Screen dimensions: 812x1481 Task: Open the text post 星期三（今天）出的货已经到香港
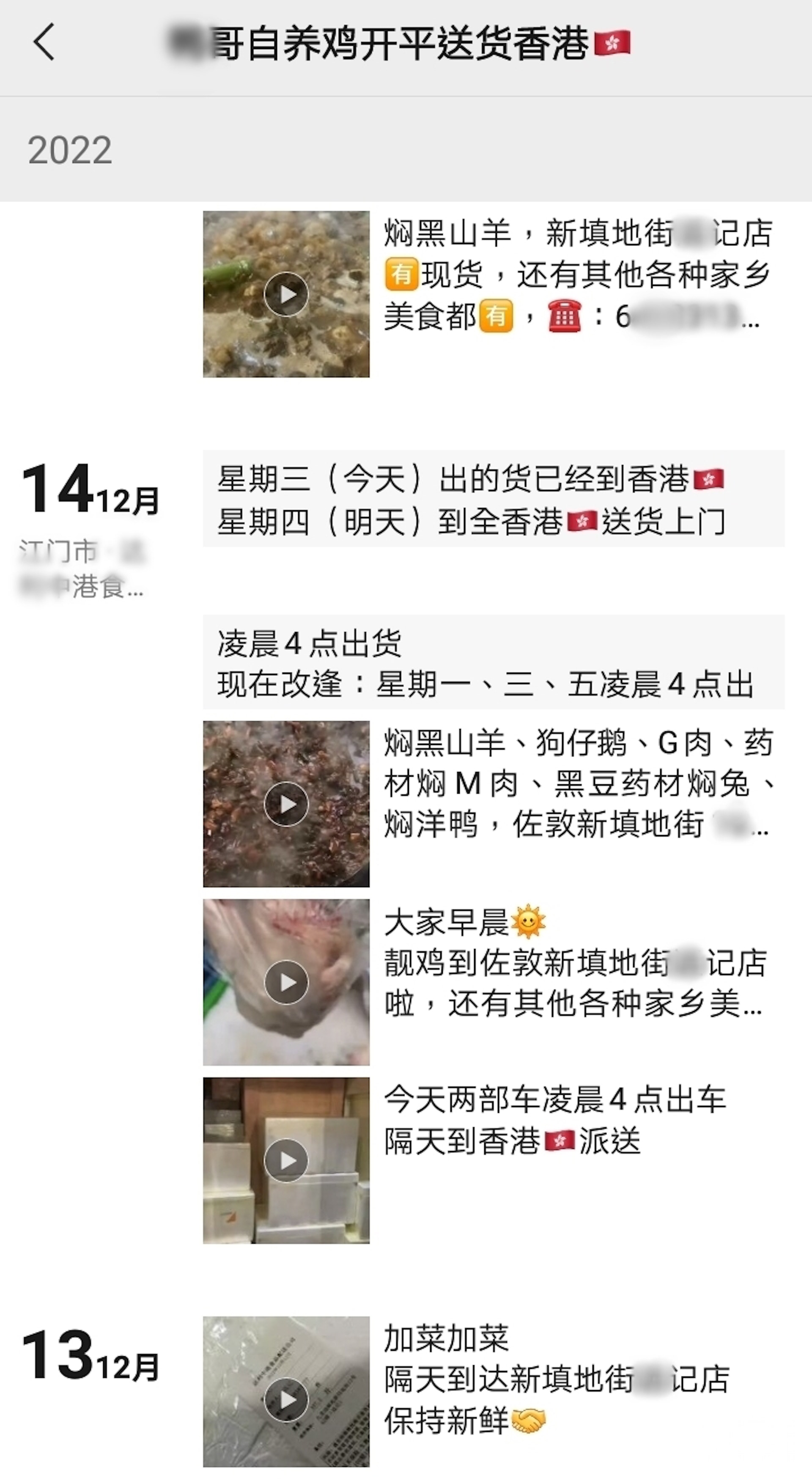tap(493, 499)
